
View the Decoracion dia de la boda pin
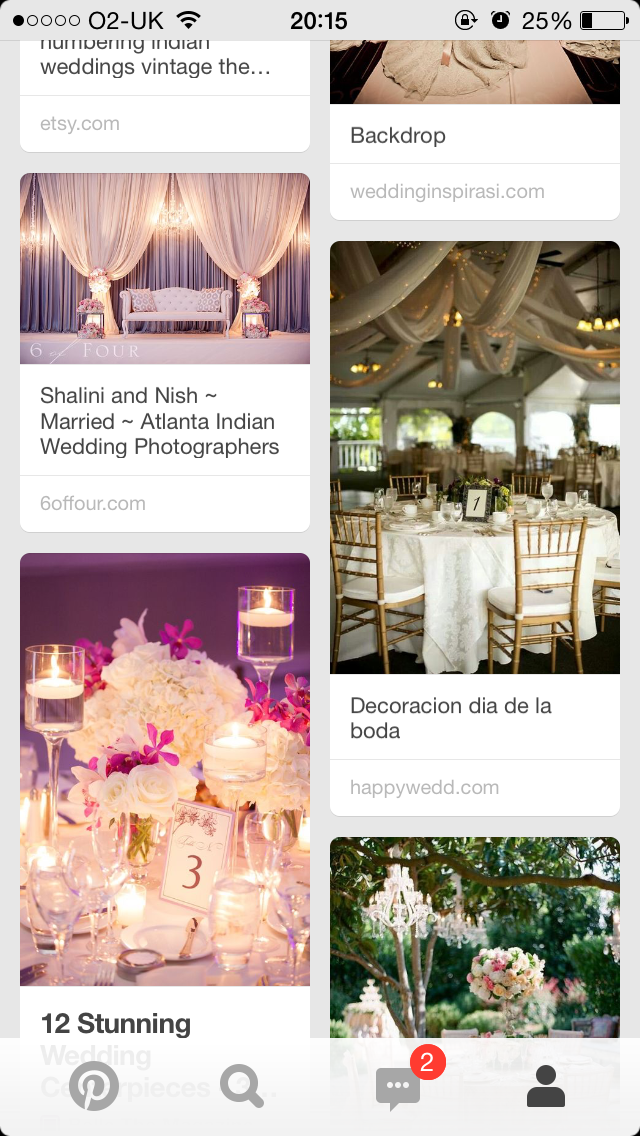(x=475, y=458)
